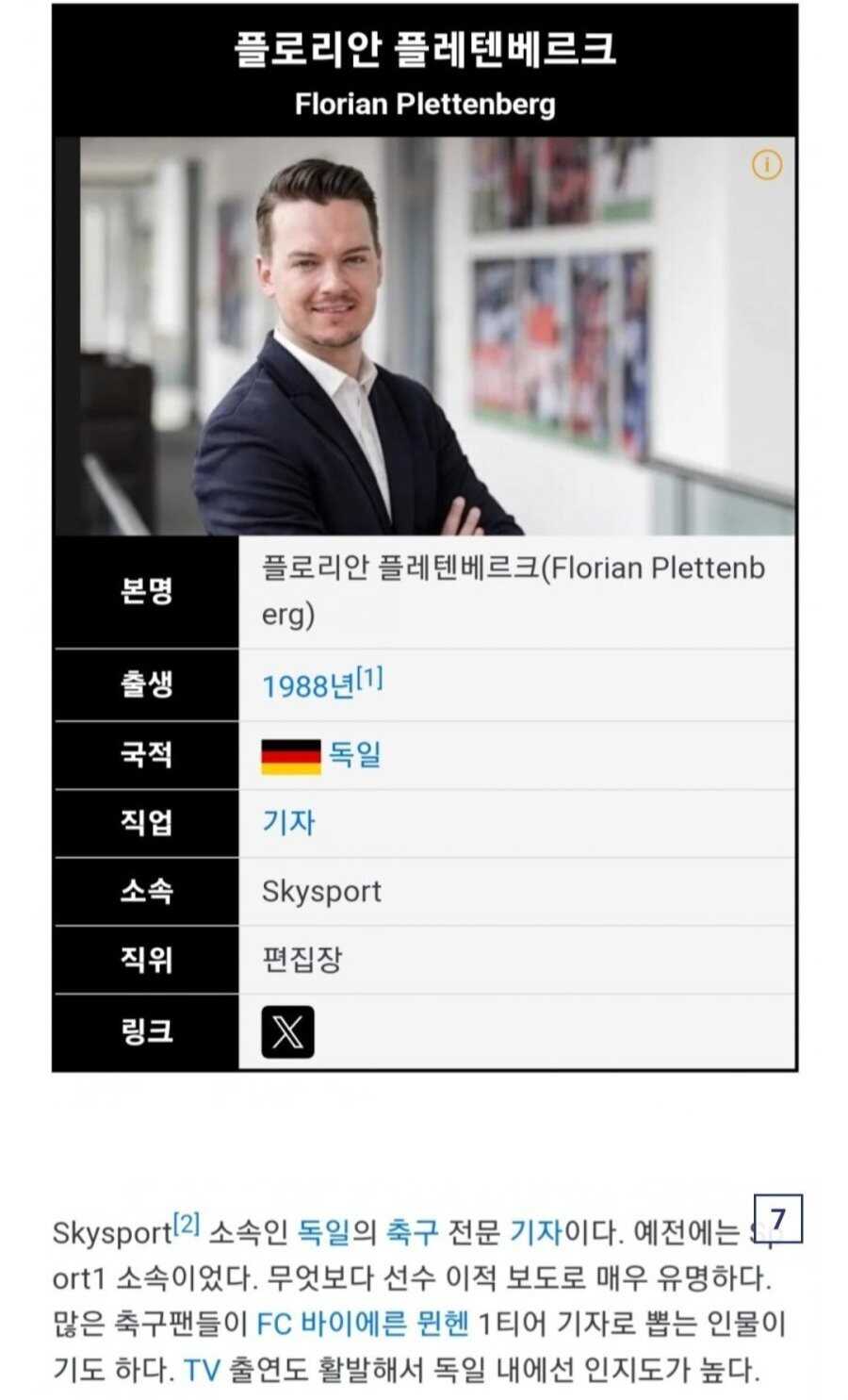View footnote [1] beside birth year
848x1400 pixels.
coord(369,678)
